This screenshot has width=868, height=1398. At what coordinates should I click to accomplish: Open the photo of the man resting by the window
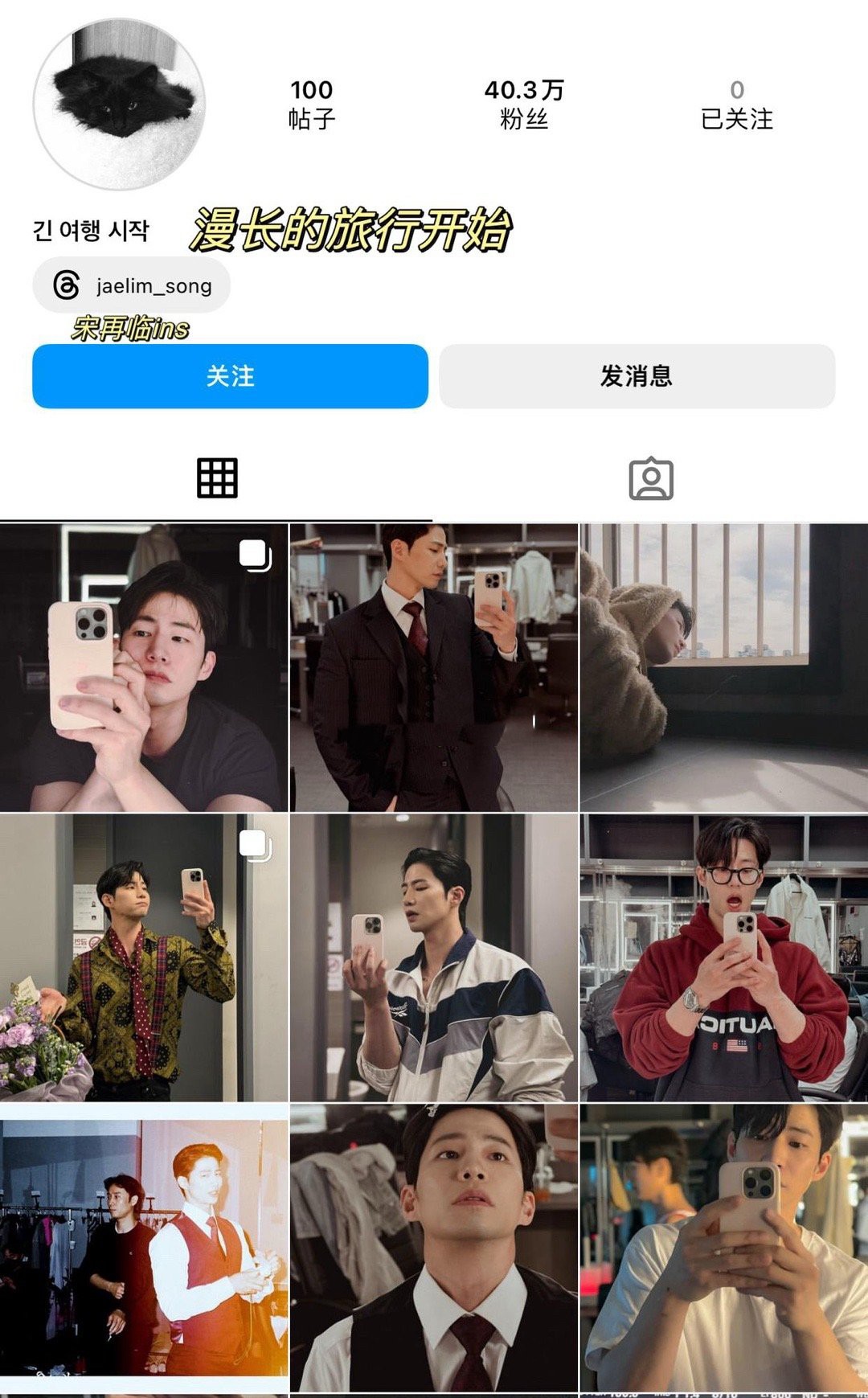coord(723,667)
